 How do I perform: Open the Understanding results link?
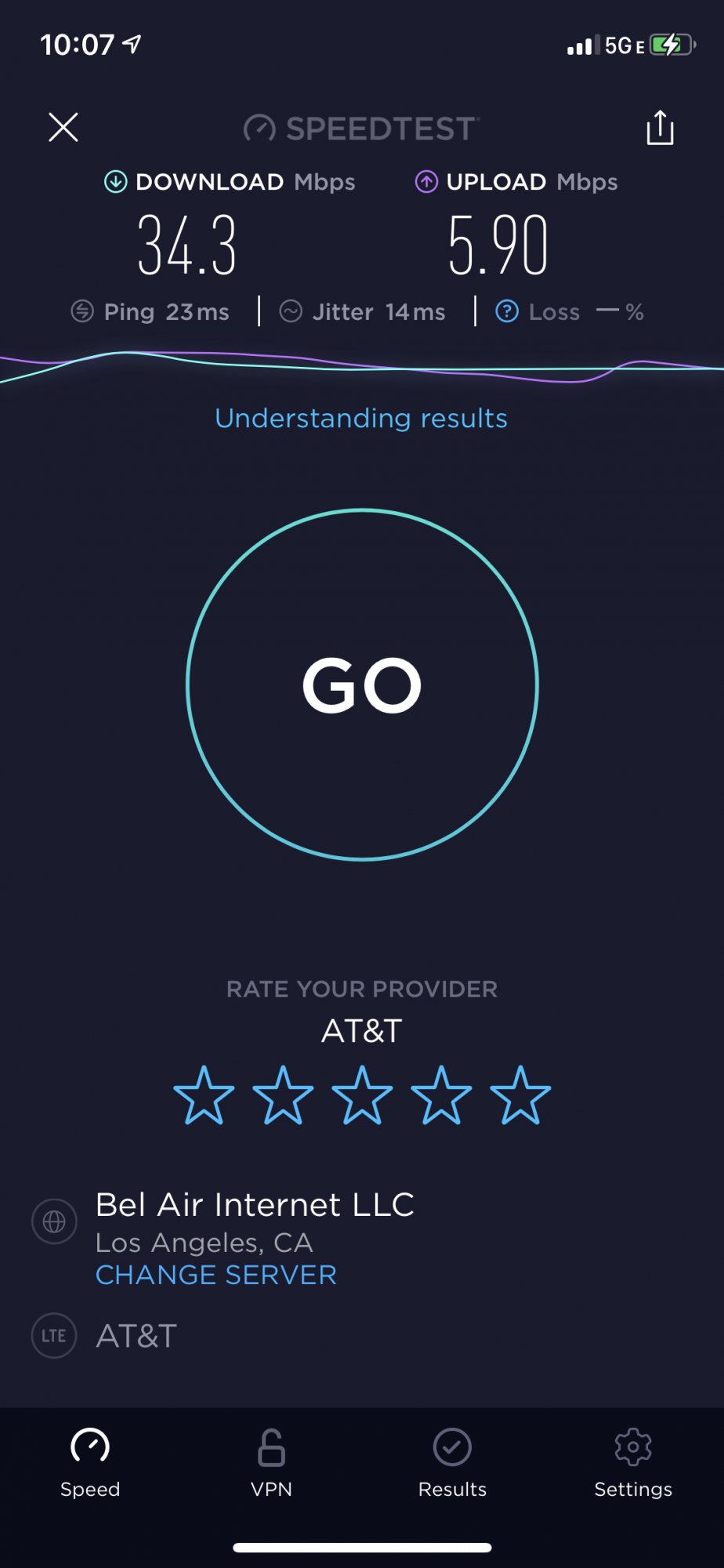click(x=361, y=419)
